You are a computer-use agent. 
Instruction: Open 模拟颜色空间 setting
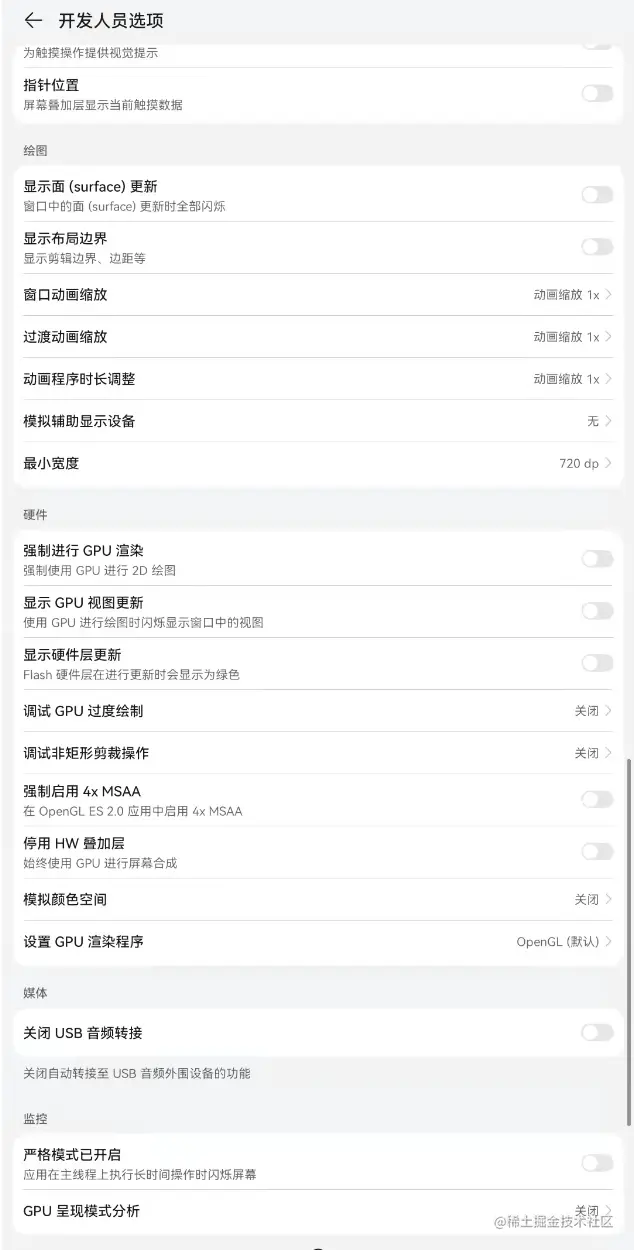pyautogui.click(x=316, y=900)
